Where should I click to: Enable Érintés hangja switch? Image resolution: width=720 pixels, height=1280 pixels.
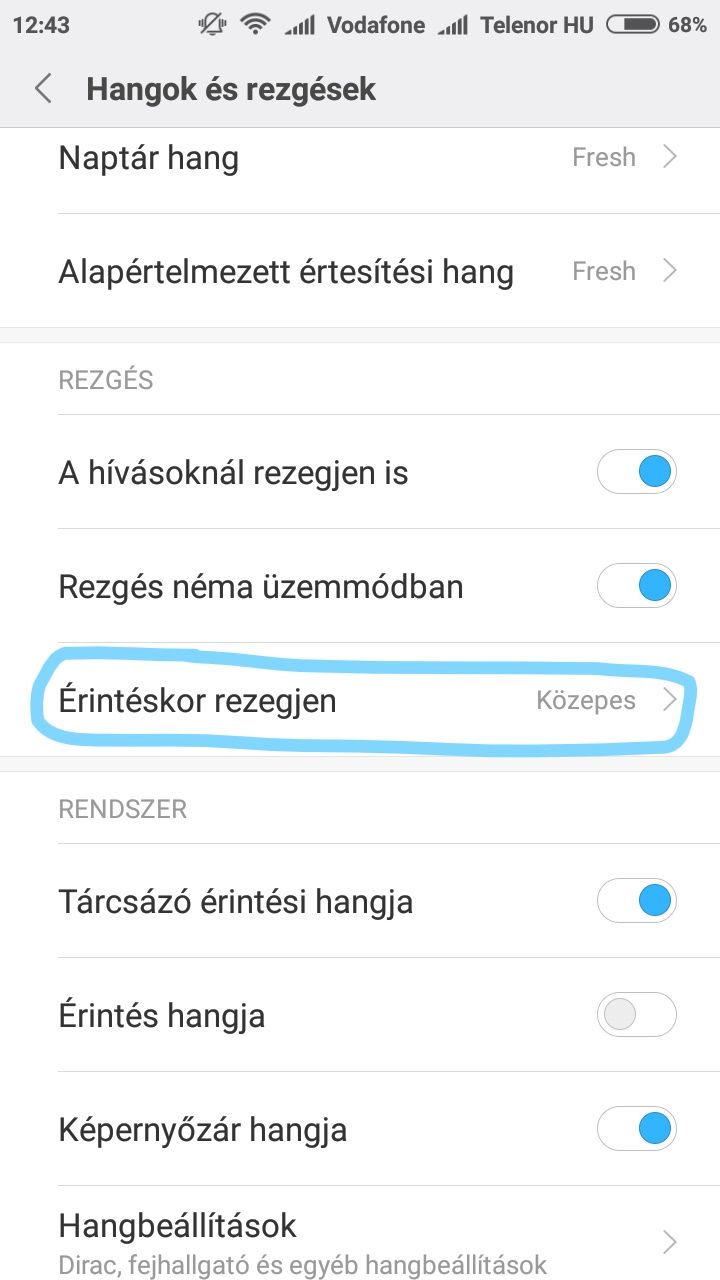coord(637,1015)
